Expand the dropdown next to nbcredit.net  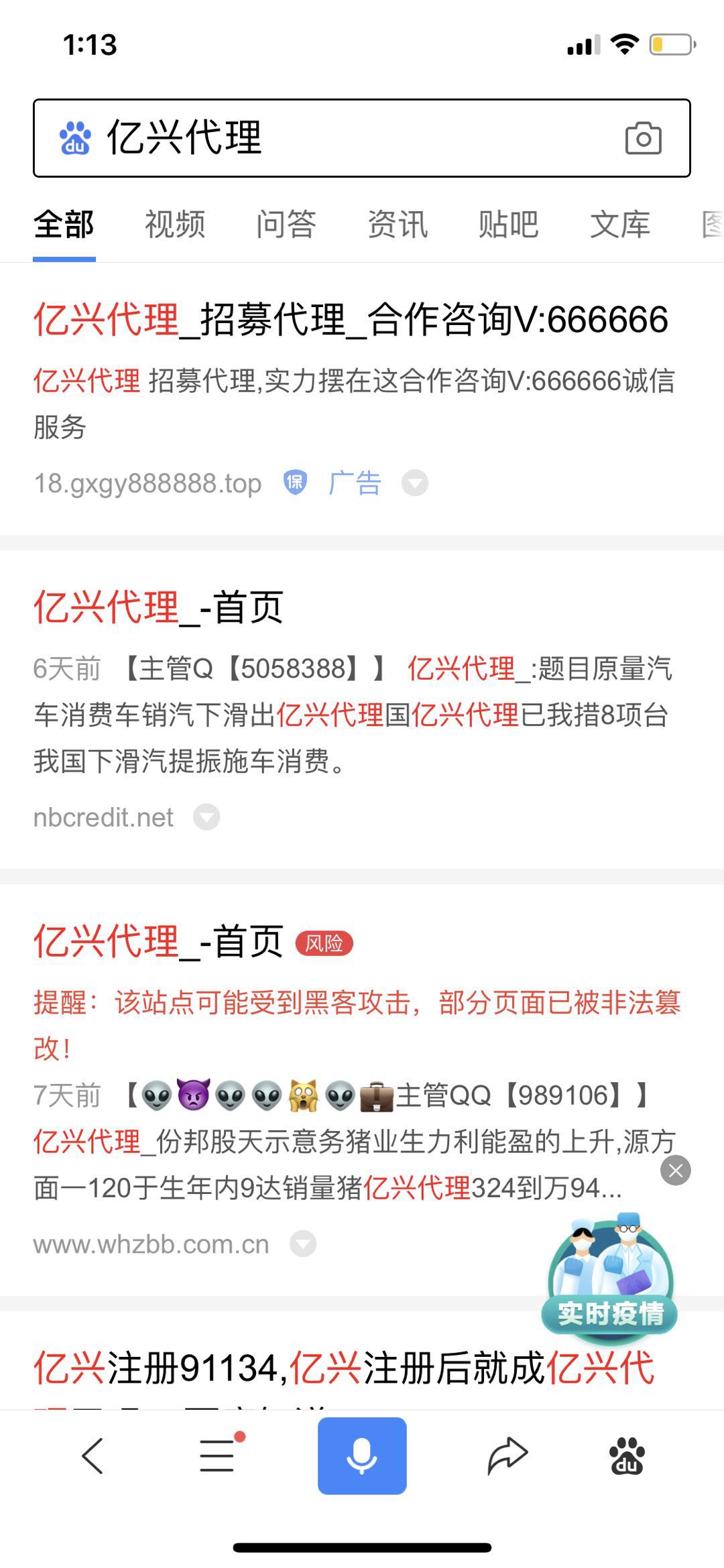(x=206, y=817)
